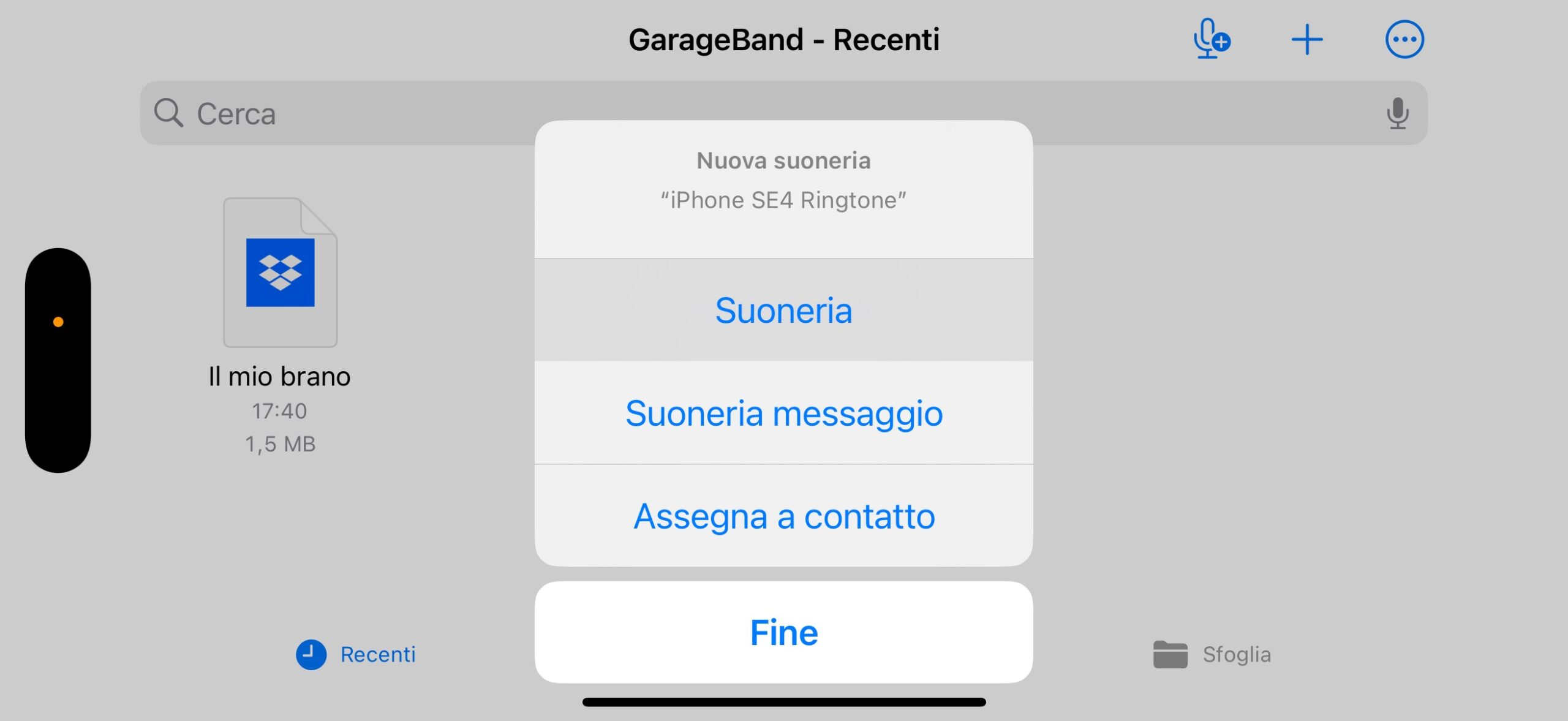This screenshot has width=1568, height=721.
Task: Choose Suoneria messaggio option
Action: (783, 413)
